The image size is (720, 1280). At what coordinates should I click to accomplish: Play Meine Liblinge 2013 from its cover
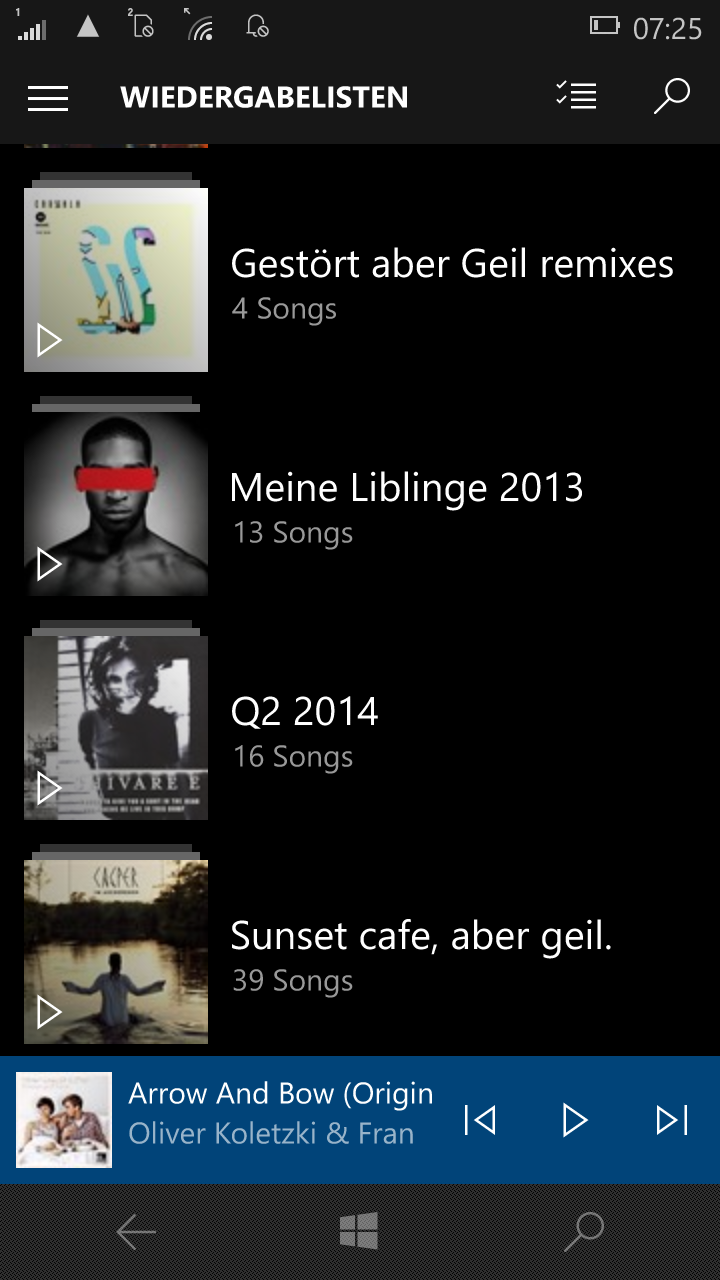click(49, 565)
